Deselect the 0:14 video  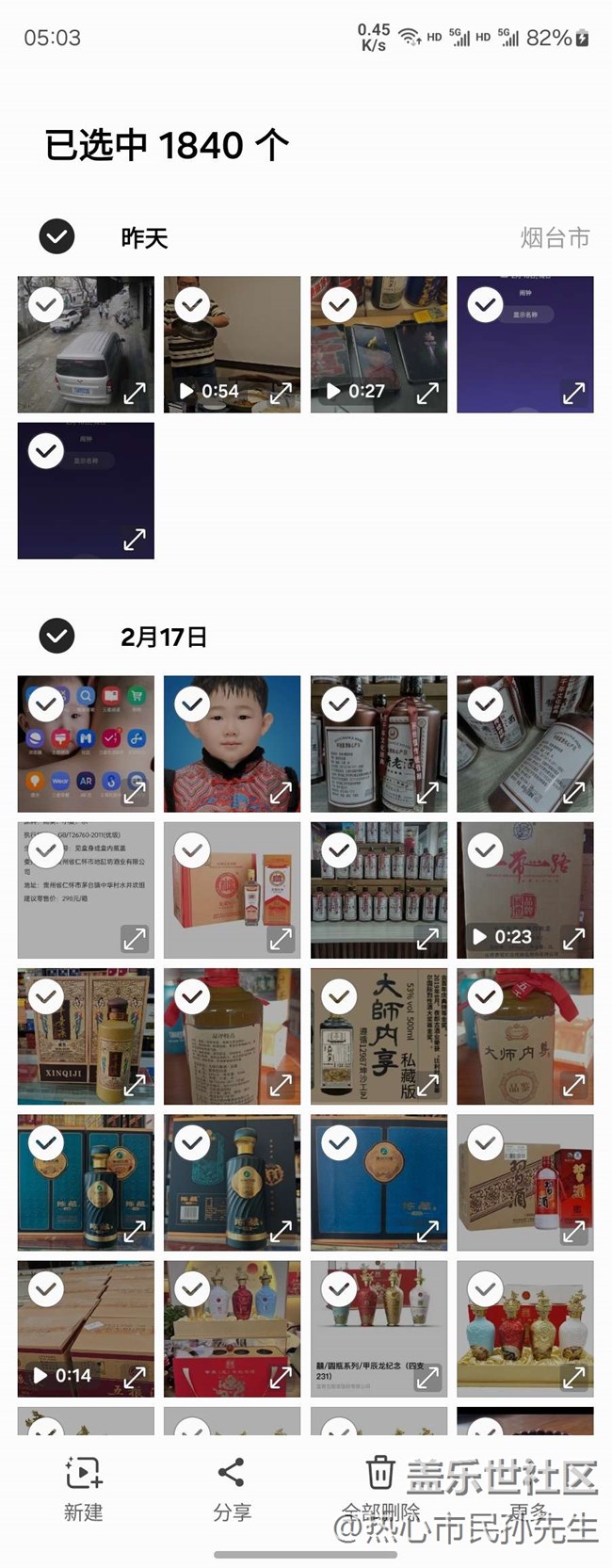[46, 1288]
